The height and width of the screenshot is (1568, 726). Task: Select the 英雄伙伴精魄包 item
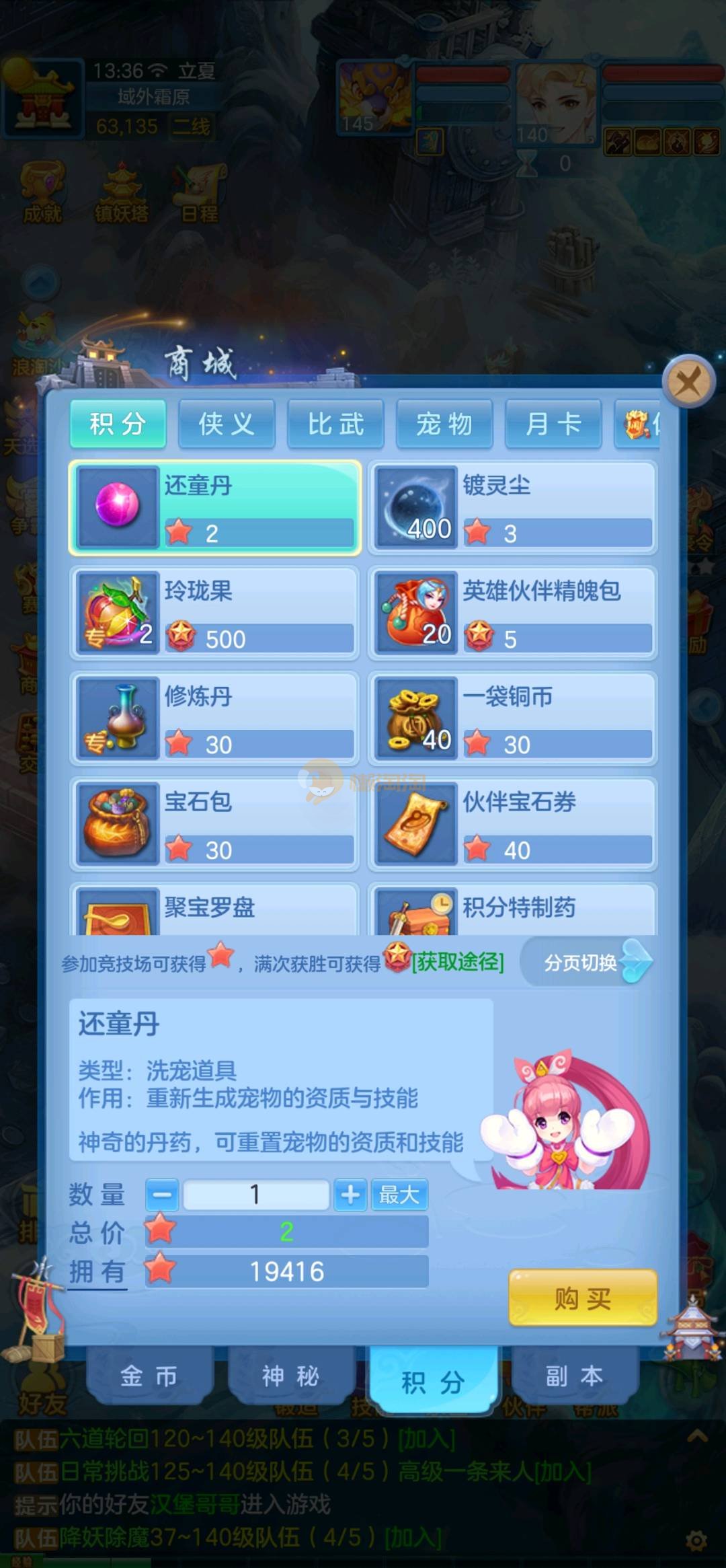[512, 613]
